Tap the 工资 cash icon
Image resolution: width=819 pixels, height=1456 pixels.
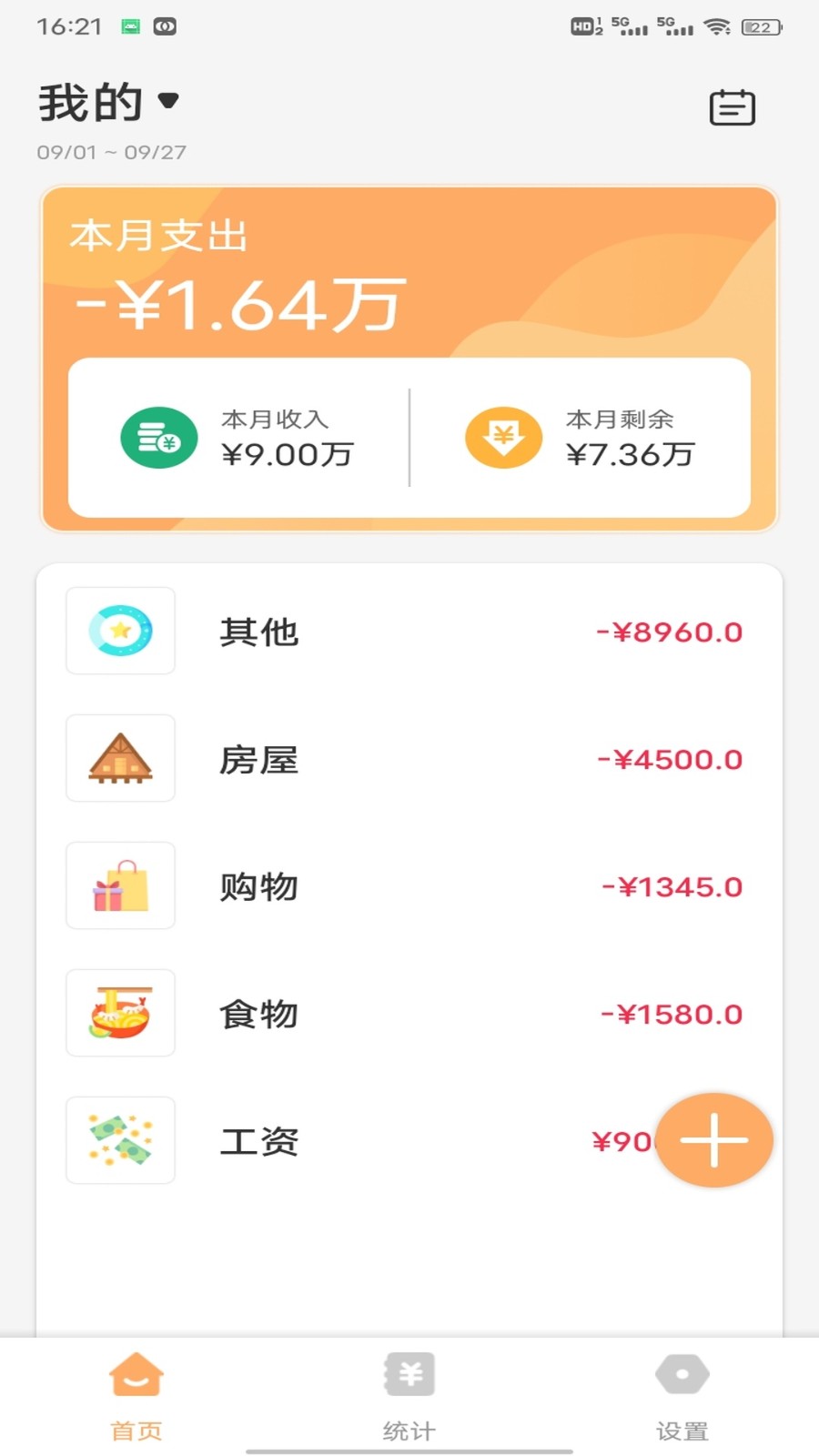point(120,1140)
